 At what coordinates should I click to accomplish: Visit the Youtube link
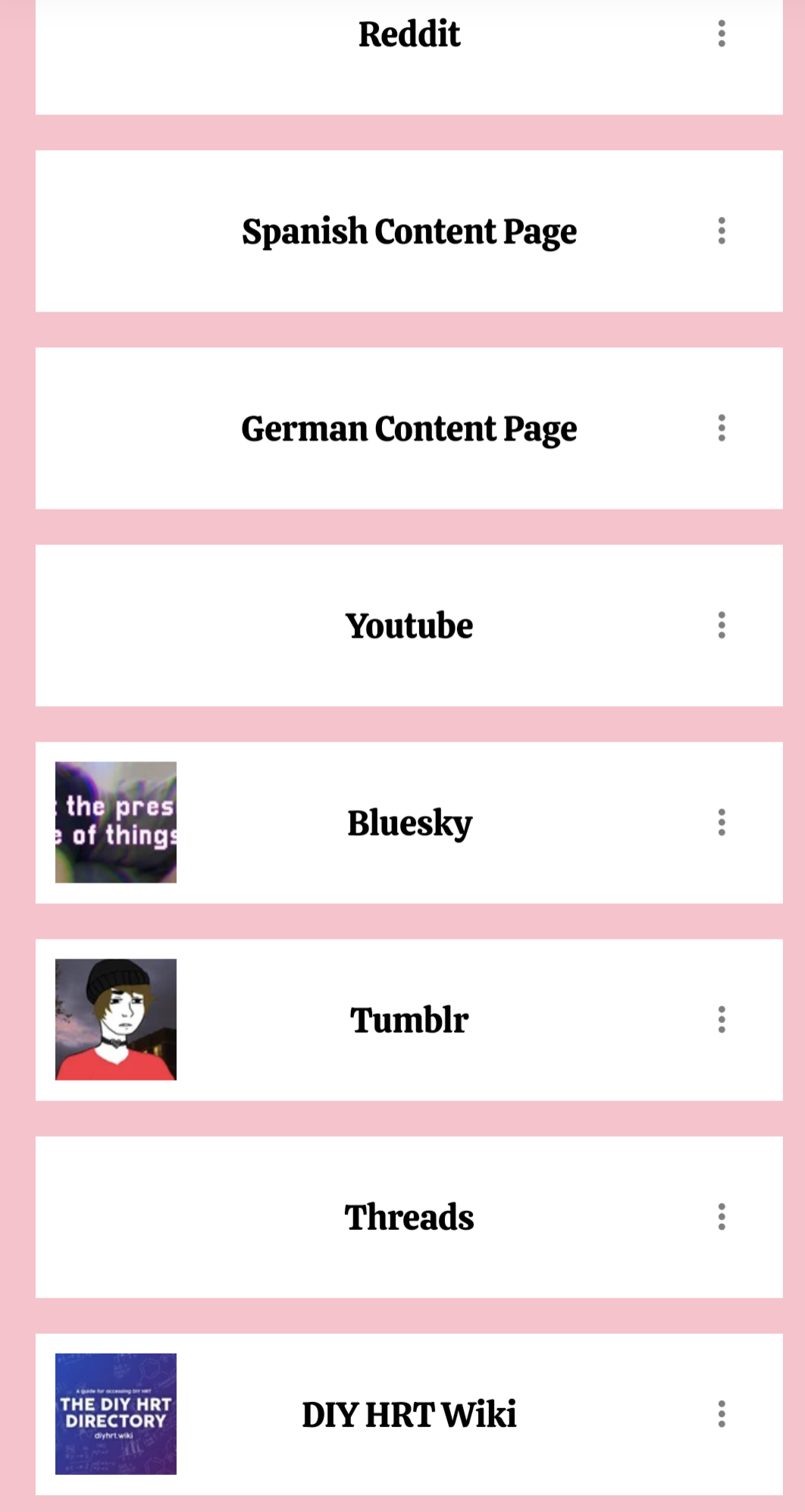point(409,626)
